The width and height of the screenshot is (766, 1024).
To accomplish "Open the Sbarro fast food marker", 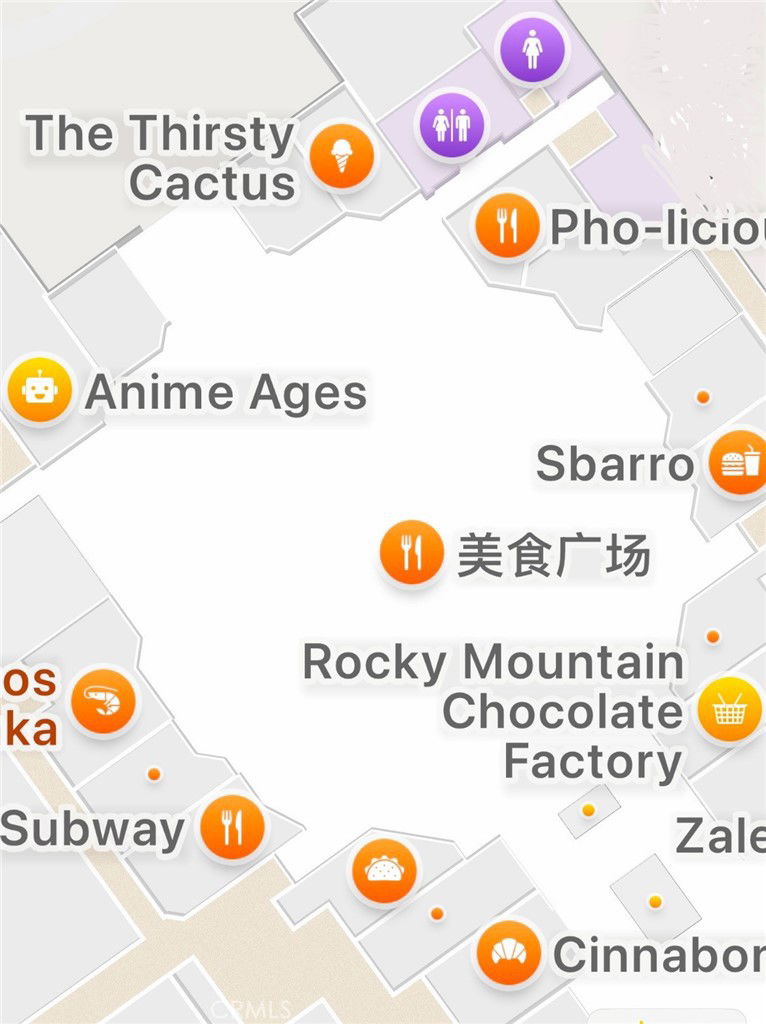I will [739, 463].
